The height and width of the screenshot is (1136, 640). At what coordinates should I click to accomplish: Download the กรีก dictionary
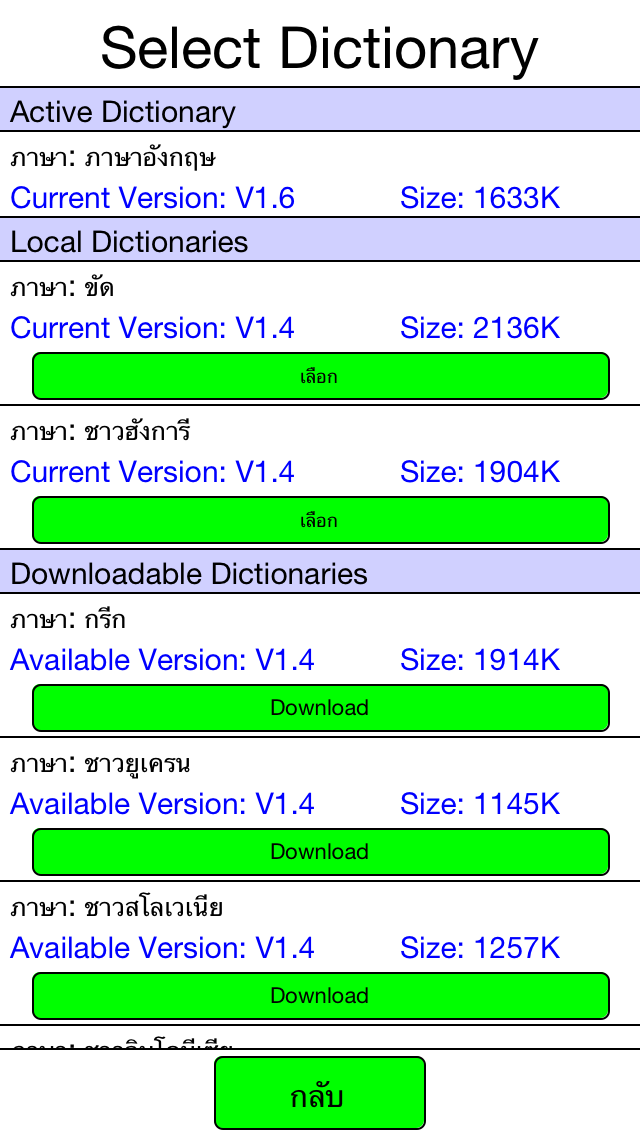[x=320, y=708]
